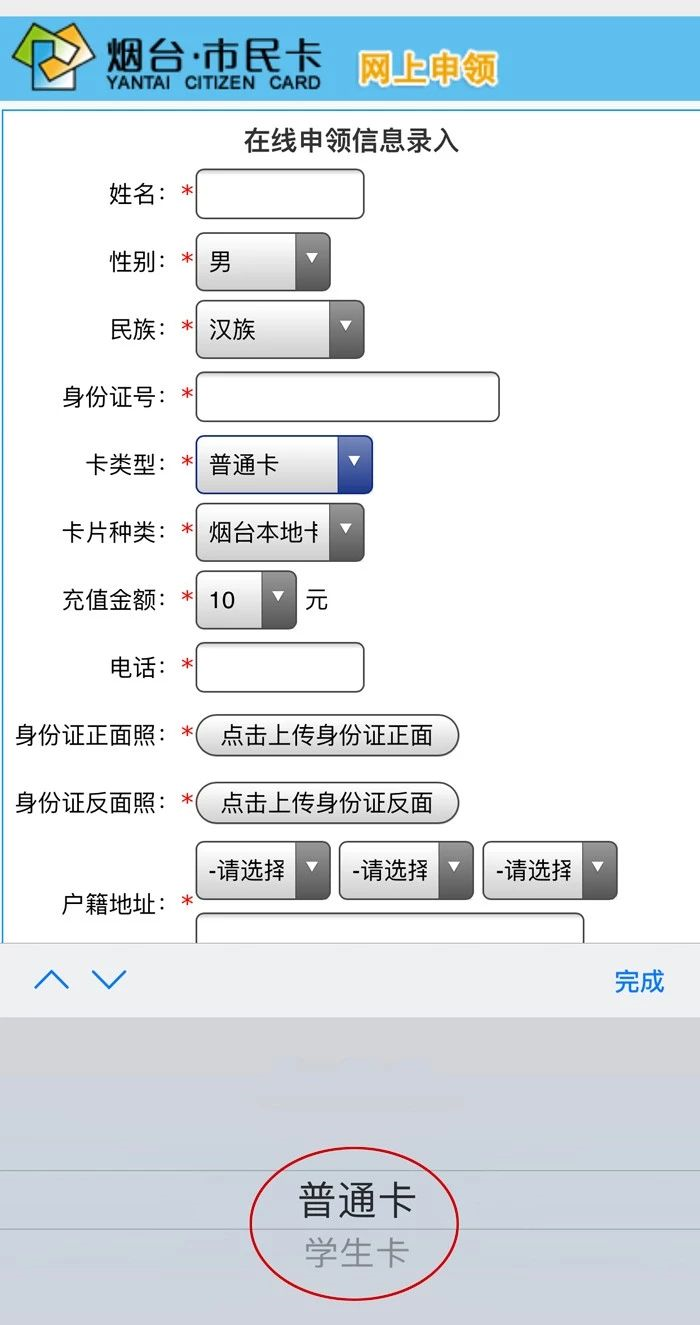Open the first 户籍地址 region dropdown
This screenshot has height=1325, width=700.
(262, 870)
